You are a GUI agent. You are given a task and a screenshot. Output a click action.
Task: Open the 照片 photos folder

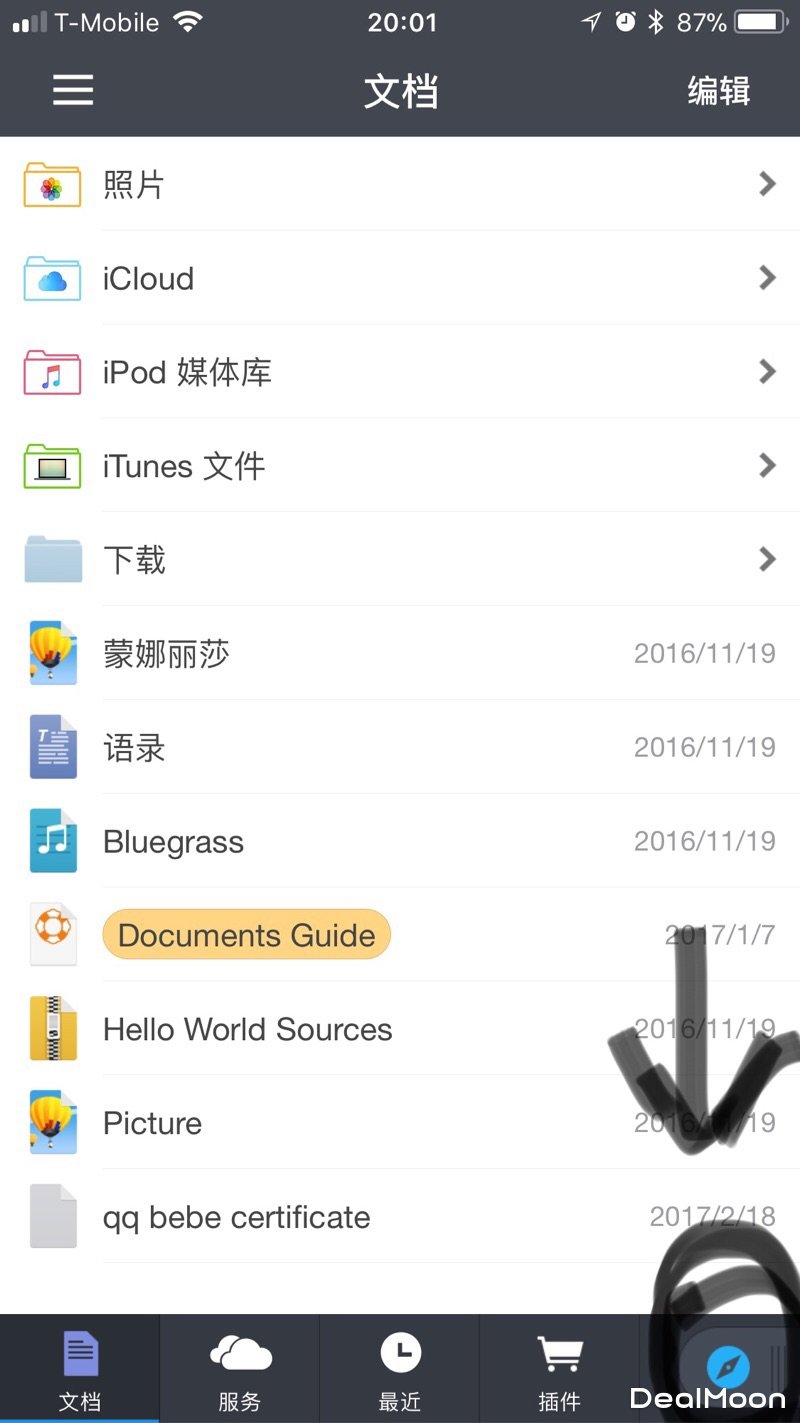click(400, 185)
